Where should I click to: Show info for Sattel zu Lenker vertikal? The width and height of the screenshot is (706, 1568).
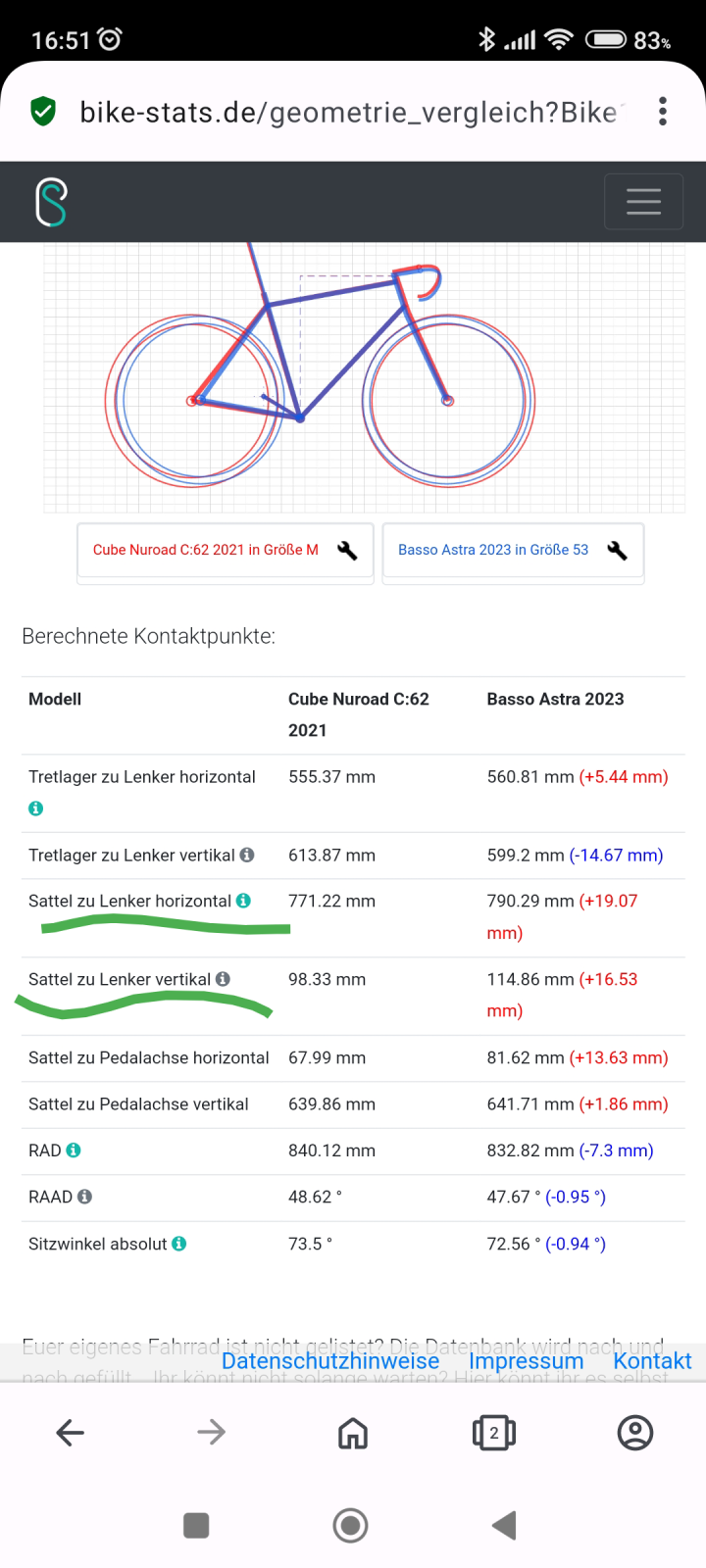pyautogui.click(x=223, y=979)
